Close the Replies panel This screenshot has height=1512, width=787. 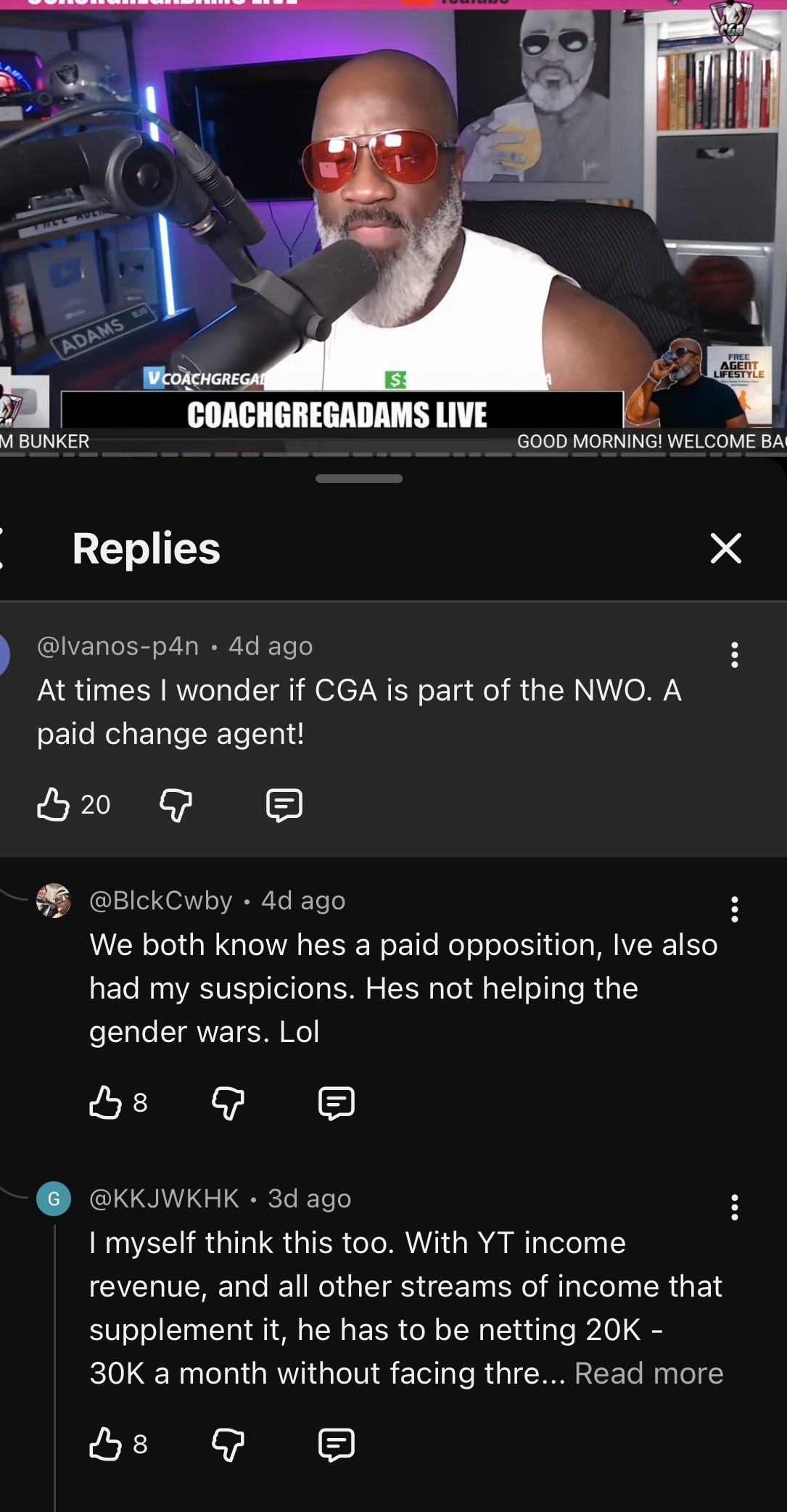click(725, 548)
